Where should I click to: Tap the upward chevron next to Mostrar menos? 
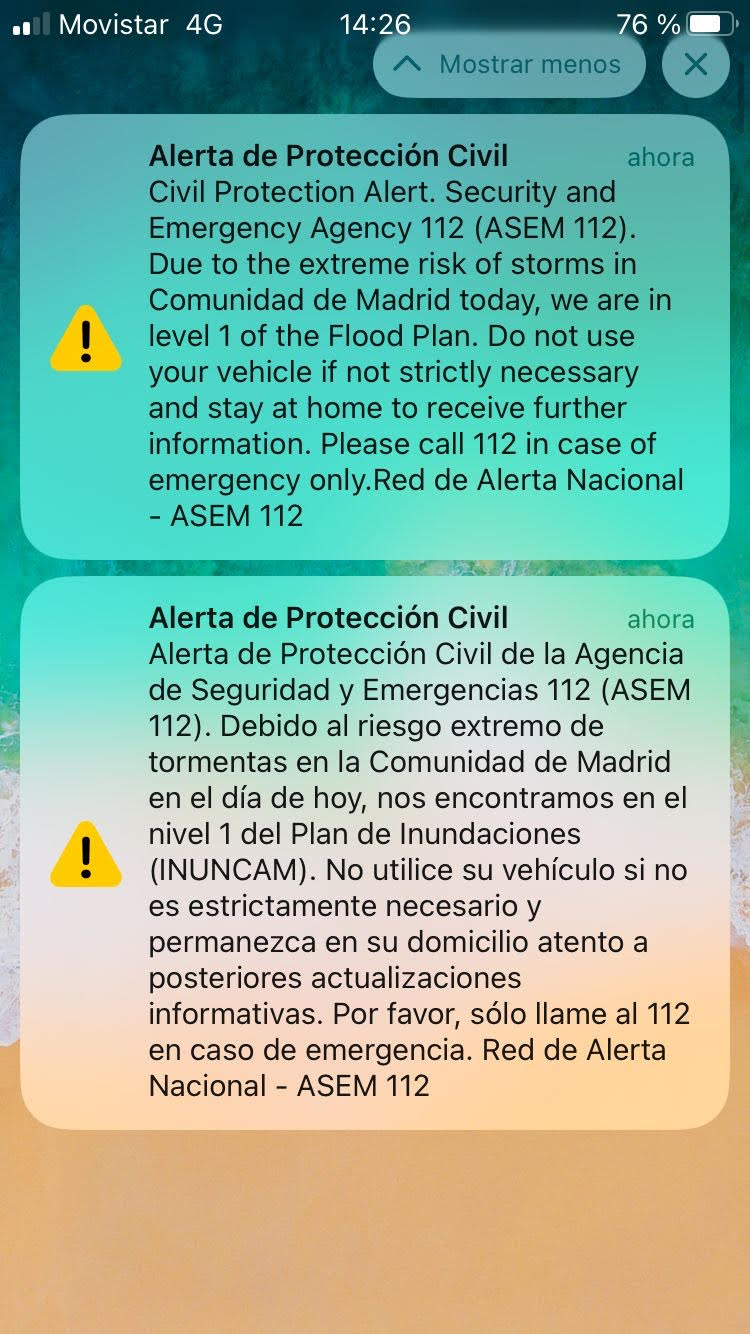[406, 64]
